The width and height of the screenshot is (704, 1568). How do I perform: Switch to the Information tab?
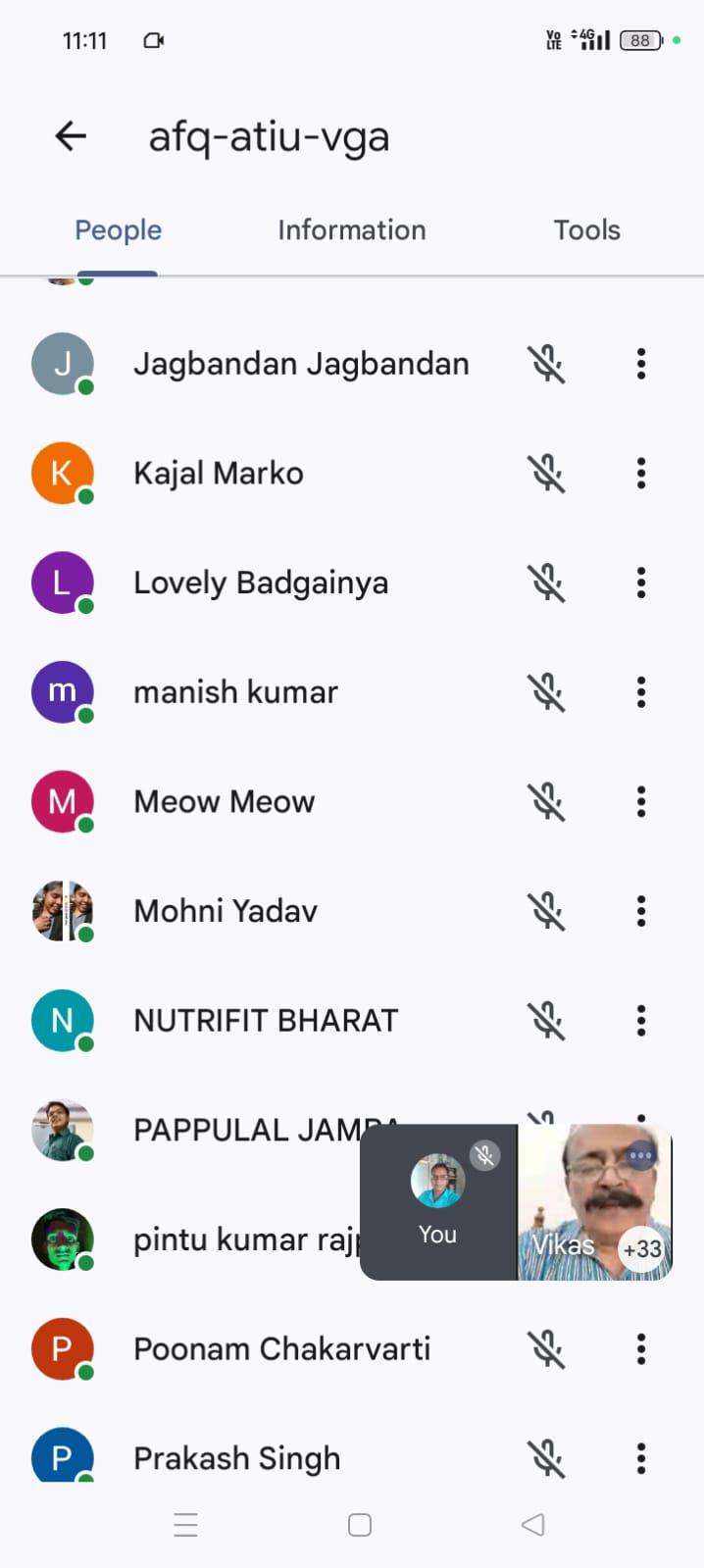point(351,230)
